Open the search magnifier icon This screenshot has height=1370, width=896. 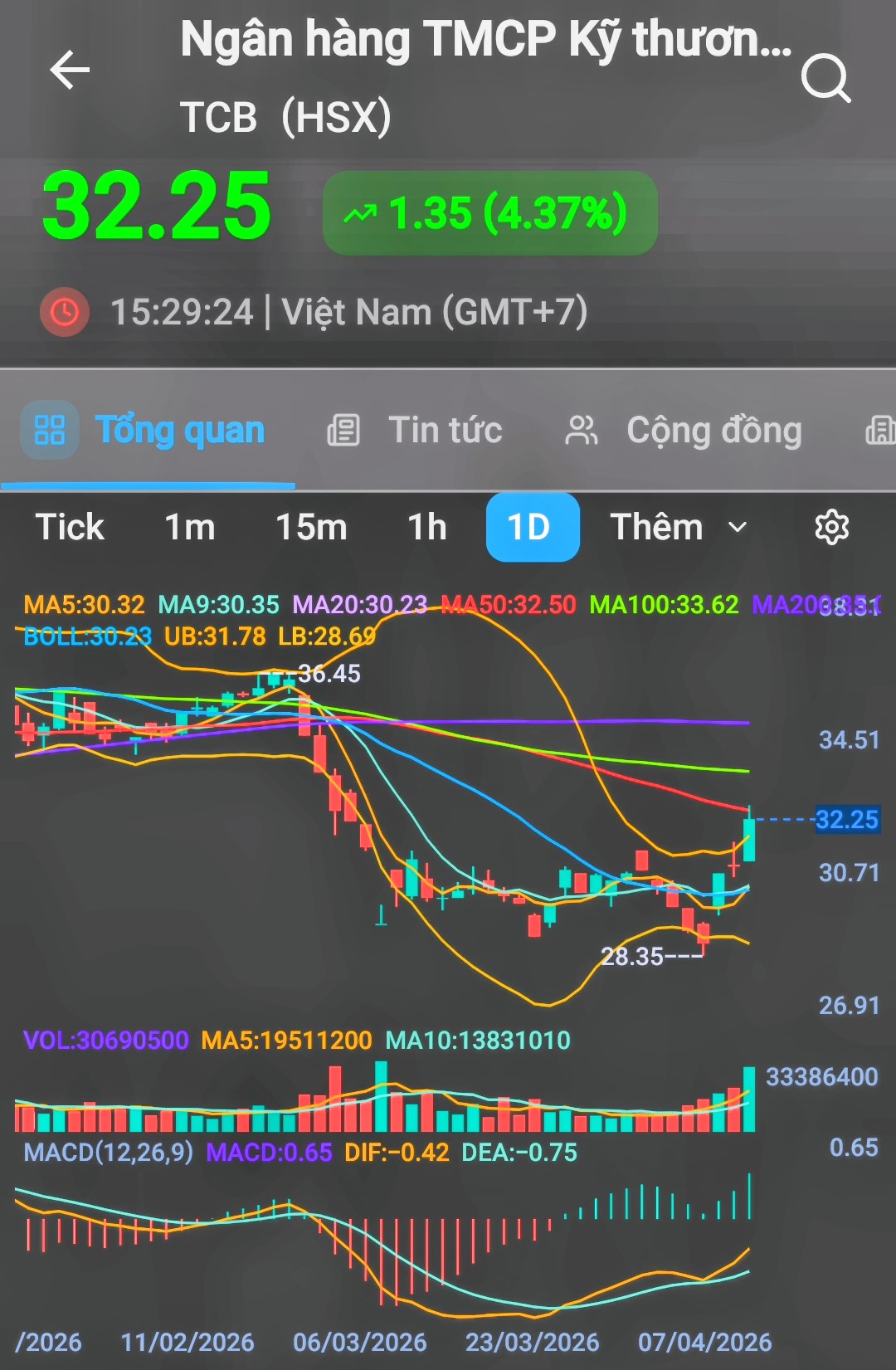825,79
